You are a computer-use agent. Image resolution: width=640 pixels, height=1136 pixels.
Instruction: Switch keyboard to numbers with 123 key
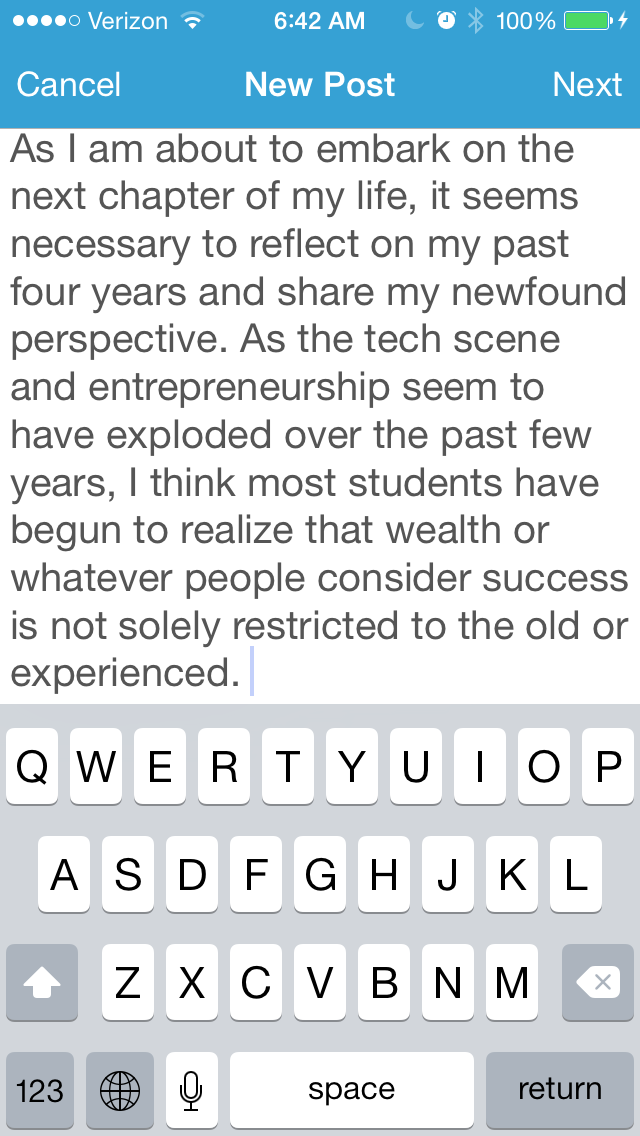40,1089
